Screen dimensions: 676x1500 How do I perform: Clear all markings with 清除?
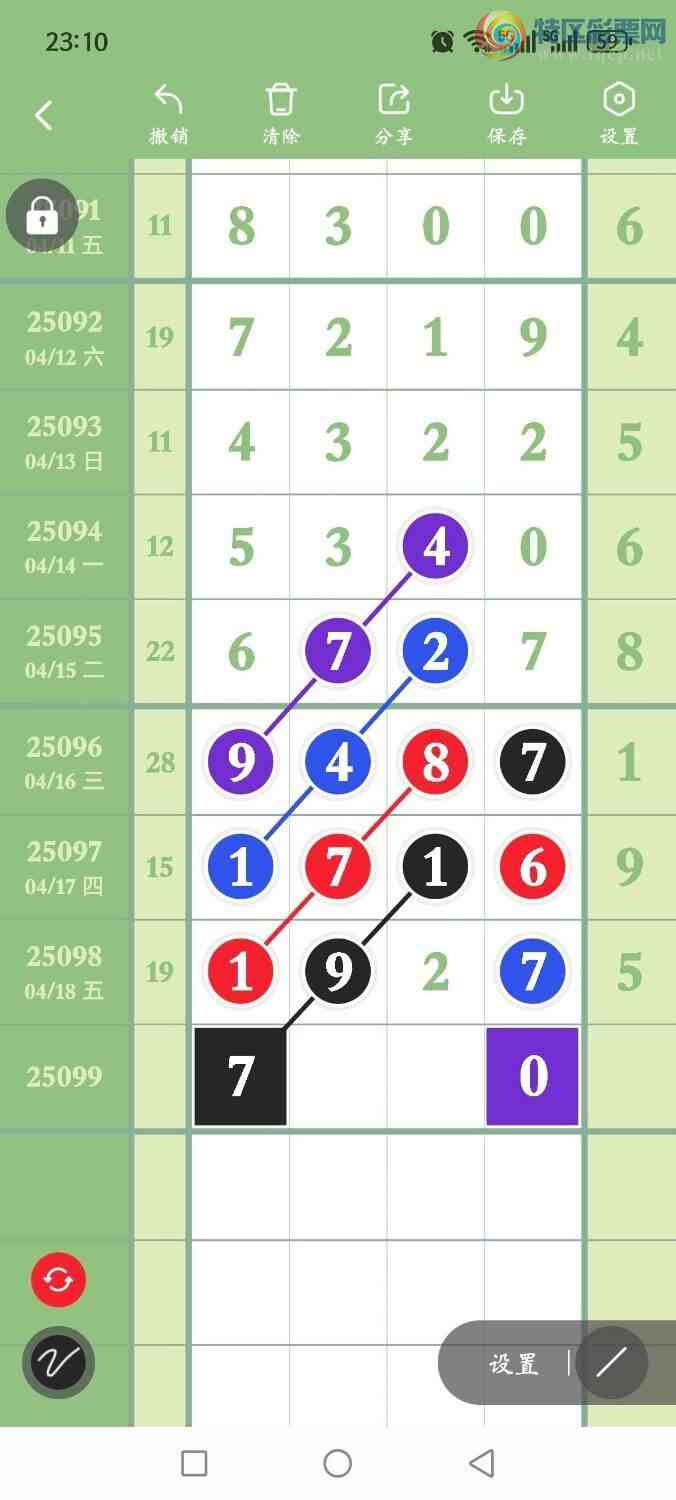click(281, 114)
